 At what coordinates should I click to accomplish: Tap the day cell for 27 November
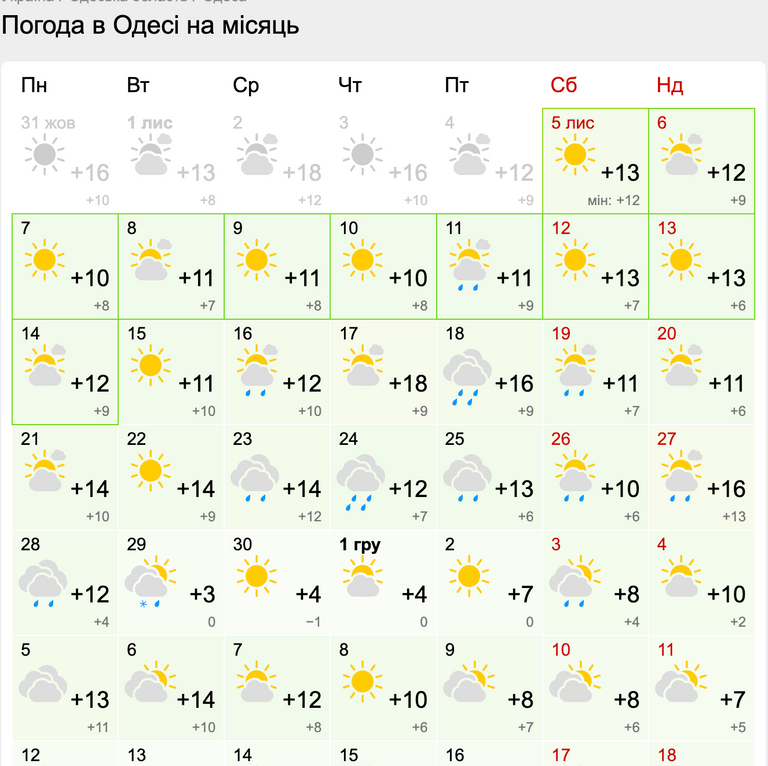tap(701, 478)
